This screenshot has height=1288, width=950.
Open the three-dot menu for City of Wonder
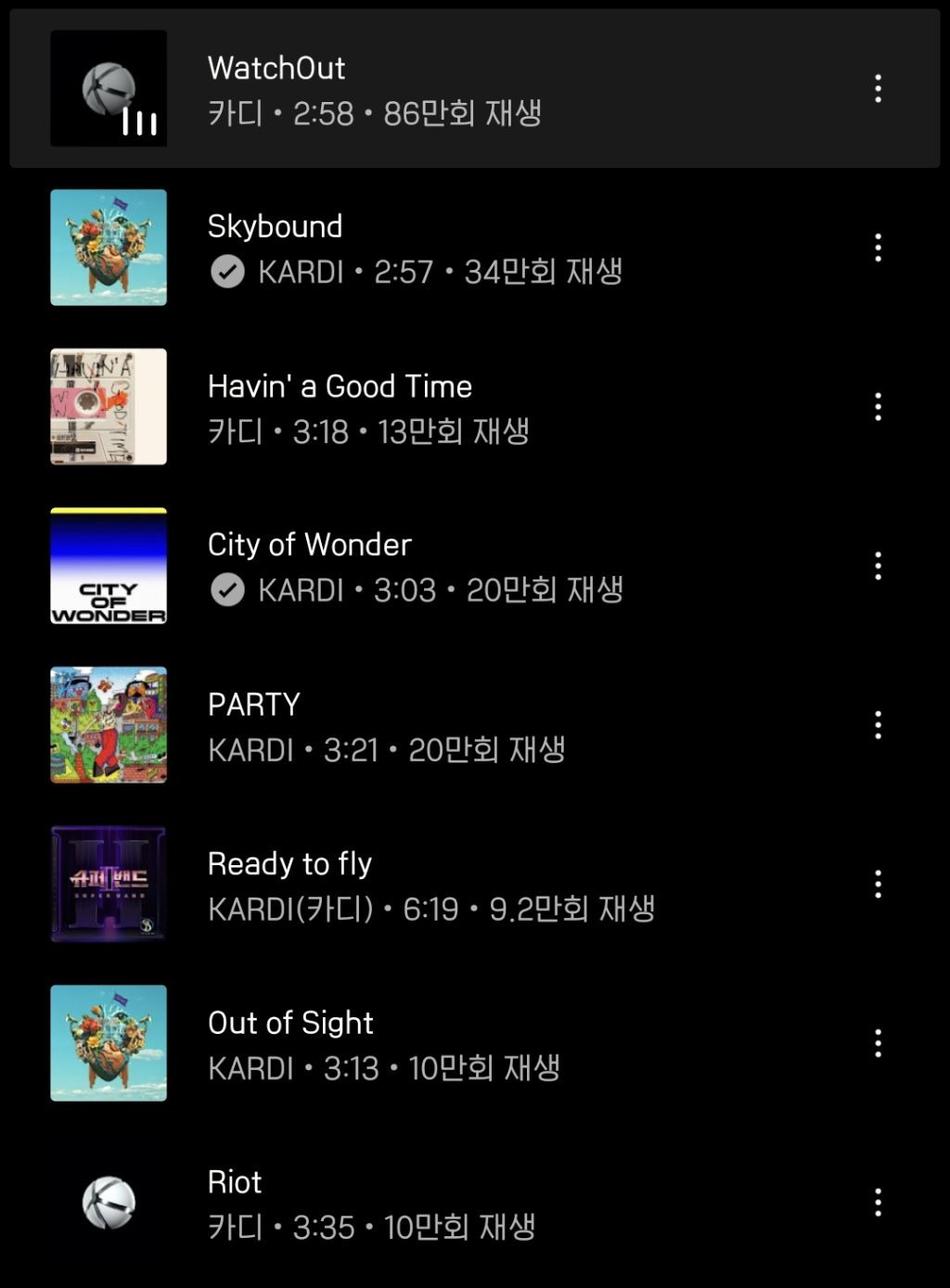pos(879,565)
